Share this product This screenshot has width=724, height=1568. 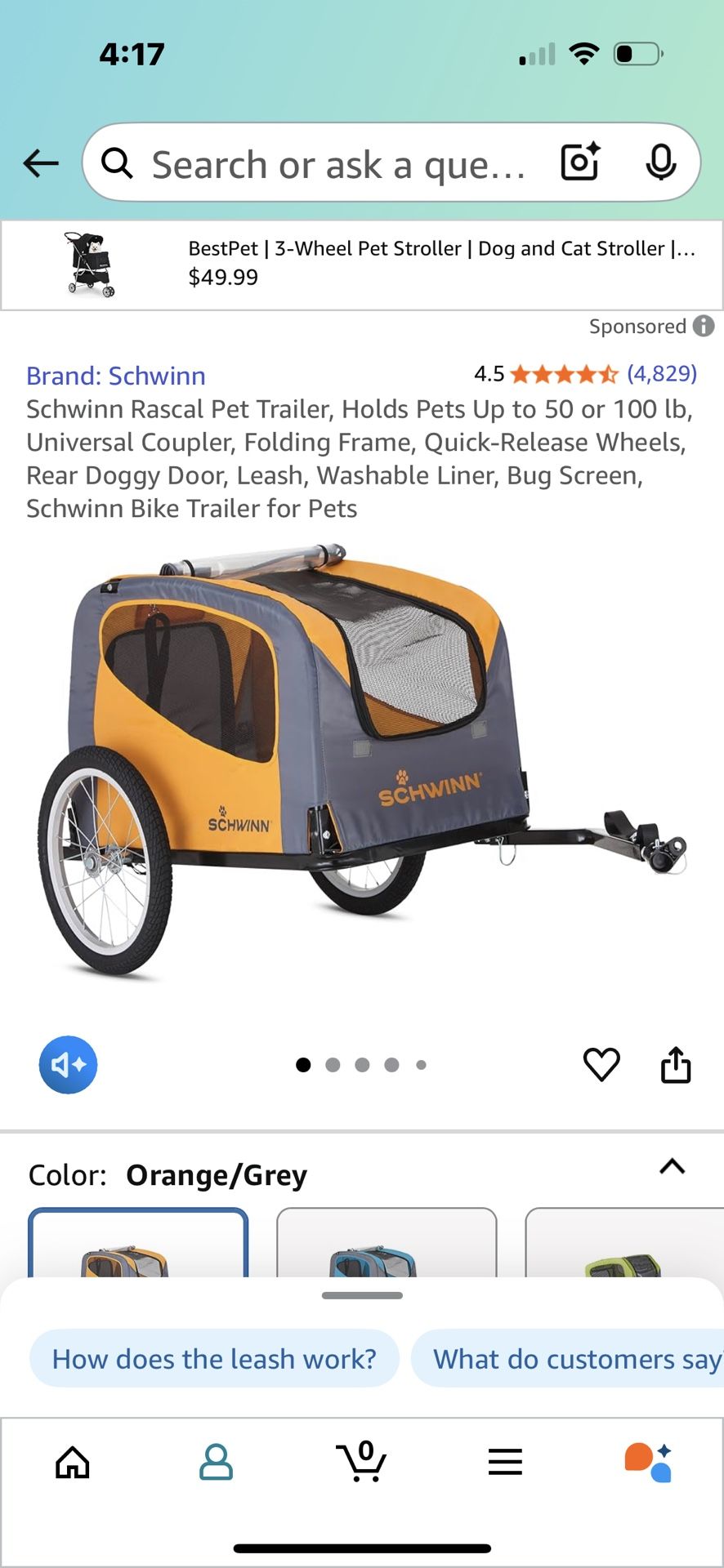click(x=676, y=1064)
